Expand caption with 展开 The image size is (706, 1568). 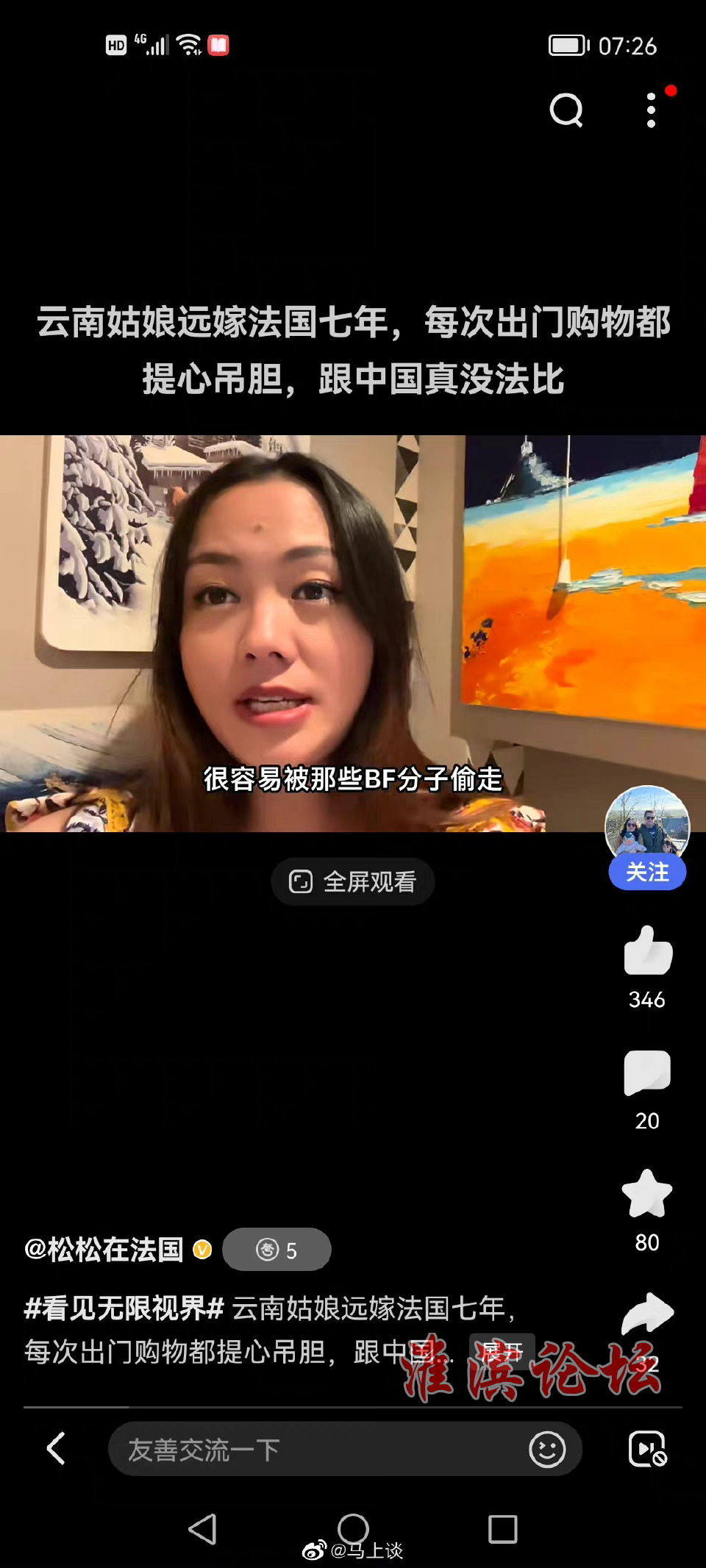[x=502, y=1350]
